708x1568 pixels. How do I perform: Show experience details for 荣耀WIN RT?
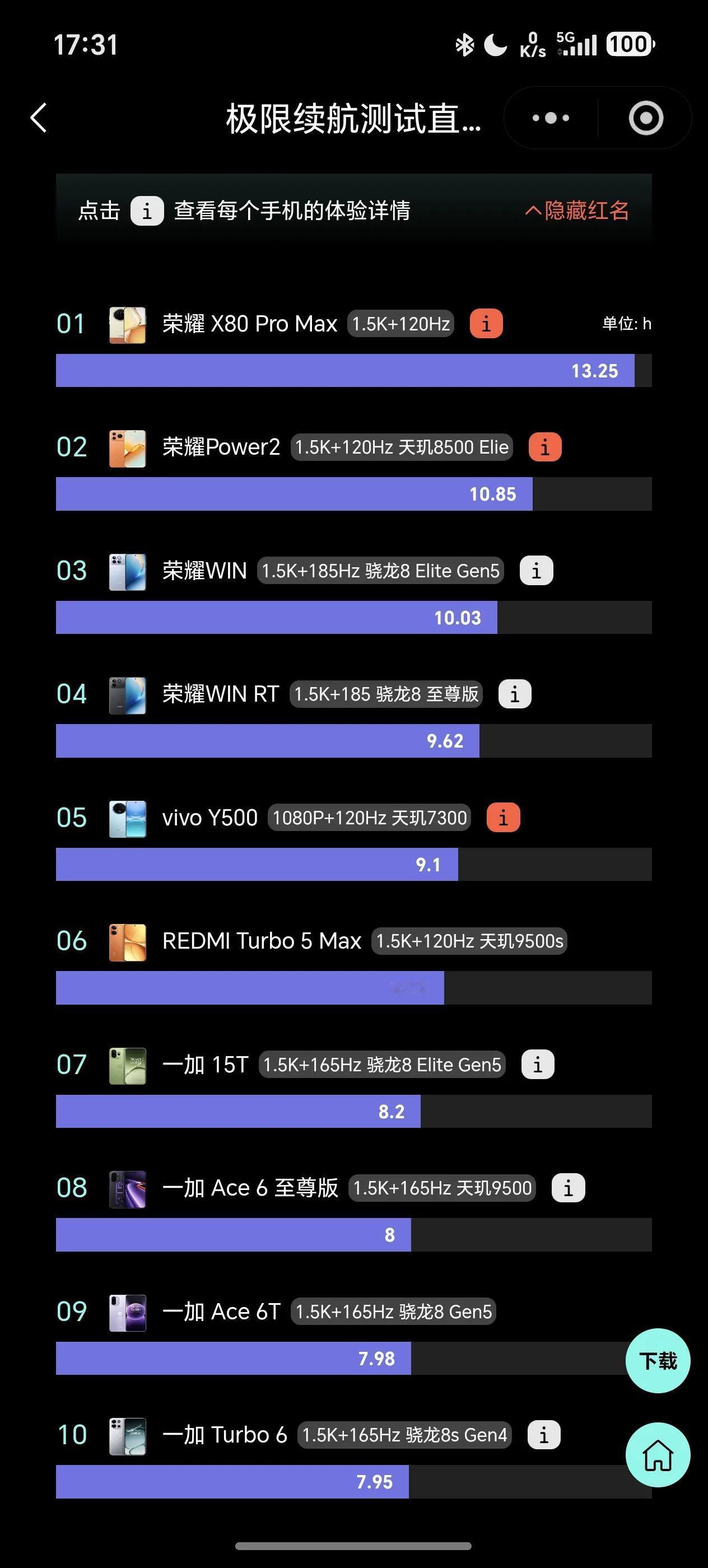coord(515,694)
